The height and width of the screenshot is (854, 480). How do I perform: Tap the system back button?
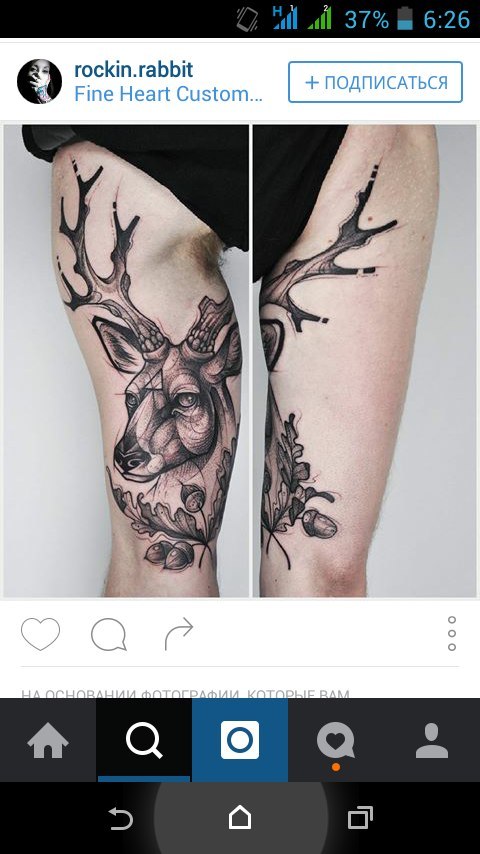point(120,819)
